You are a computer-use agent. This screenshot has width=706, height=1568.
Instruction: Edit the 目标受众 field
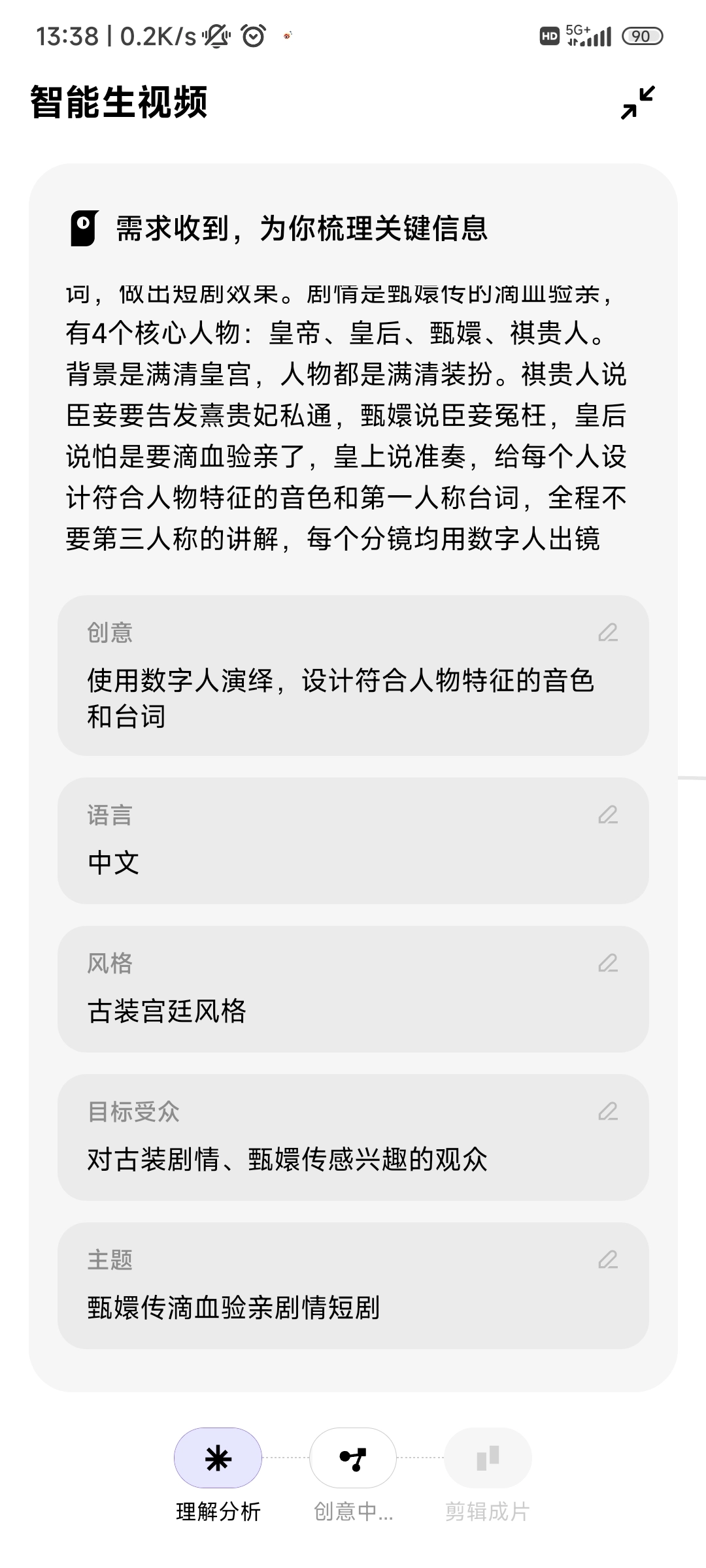[608, 1111]
